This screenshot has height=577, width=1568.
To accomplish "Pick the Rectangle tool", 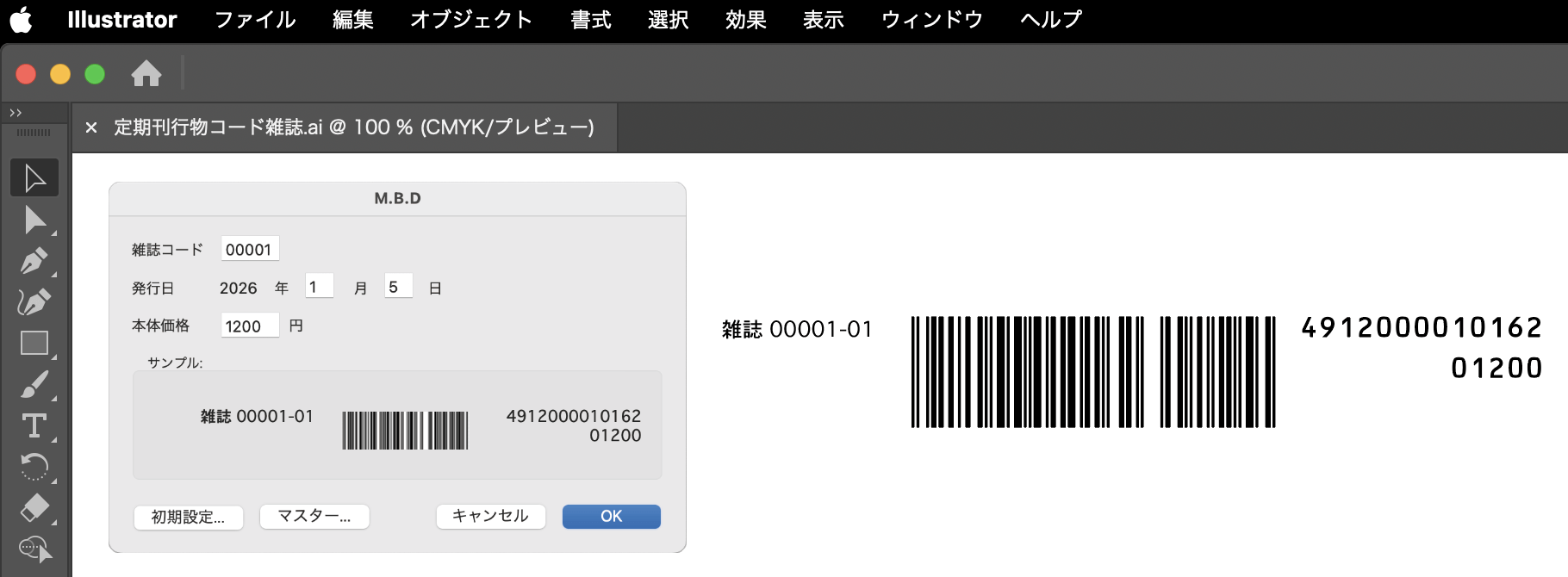I will click(x=34, y=343).
